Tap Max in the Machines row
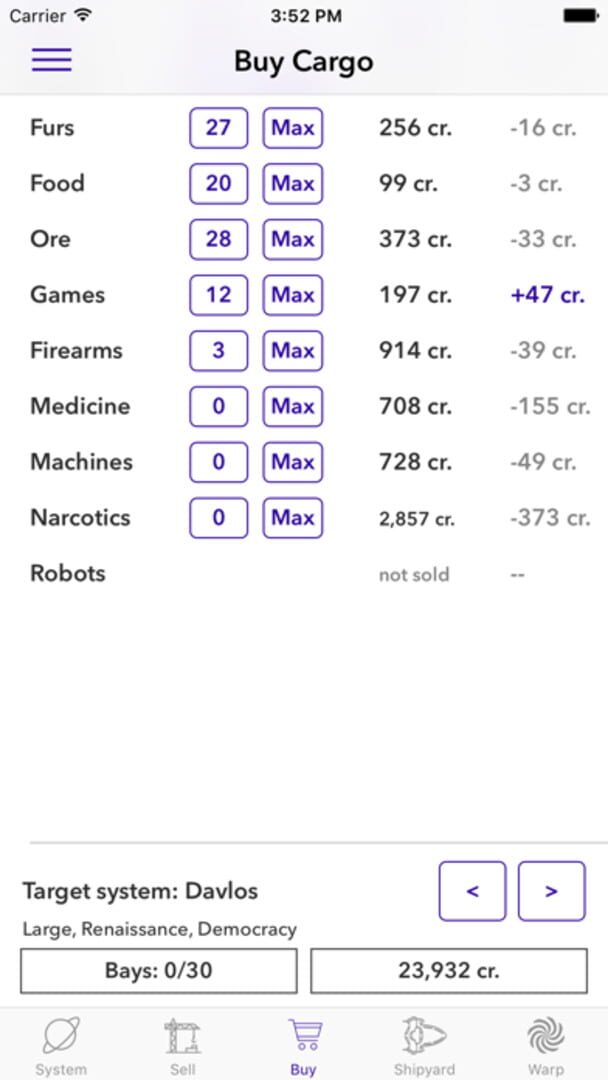 pyautogui.click(x=293, y=462)
